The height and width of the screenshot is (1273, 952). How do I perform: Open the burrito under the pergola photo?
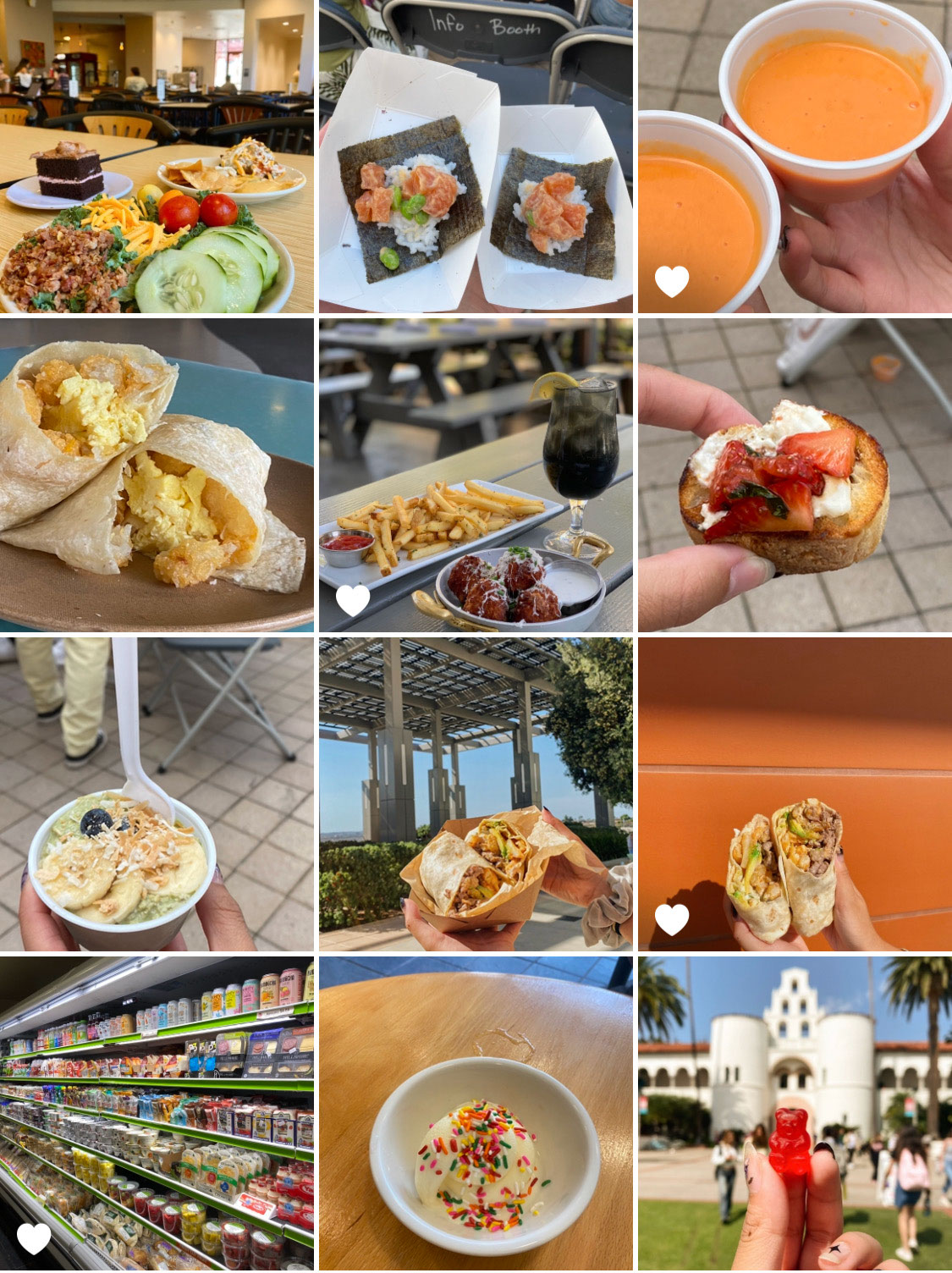pyautogui.click(x=476, y=794)
